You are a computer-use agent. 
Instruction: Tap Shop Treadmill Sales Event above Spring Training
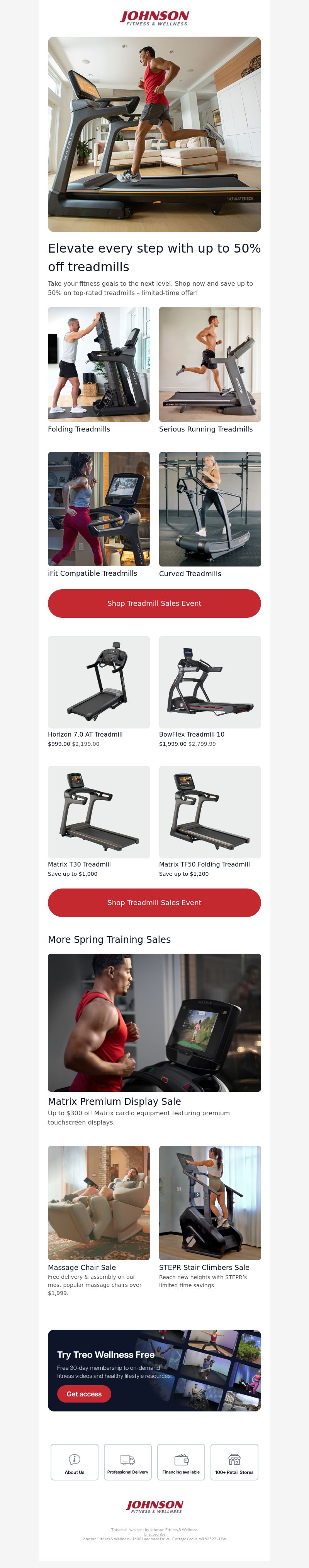[154, 902]
